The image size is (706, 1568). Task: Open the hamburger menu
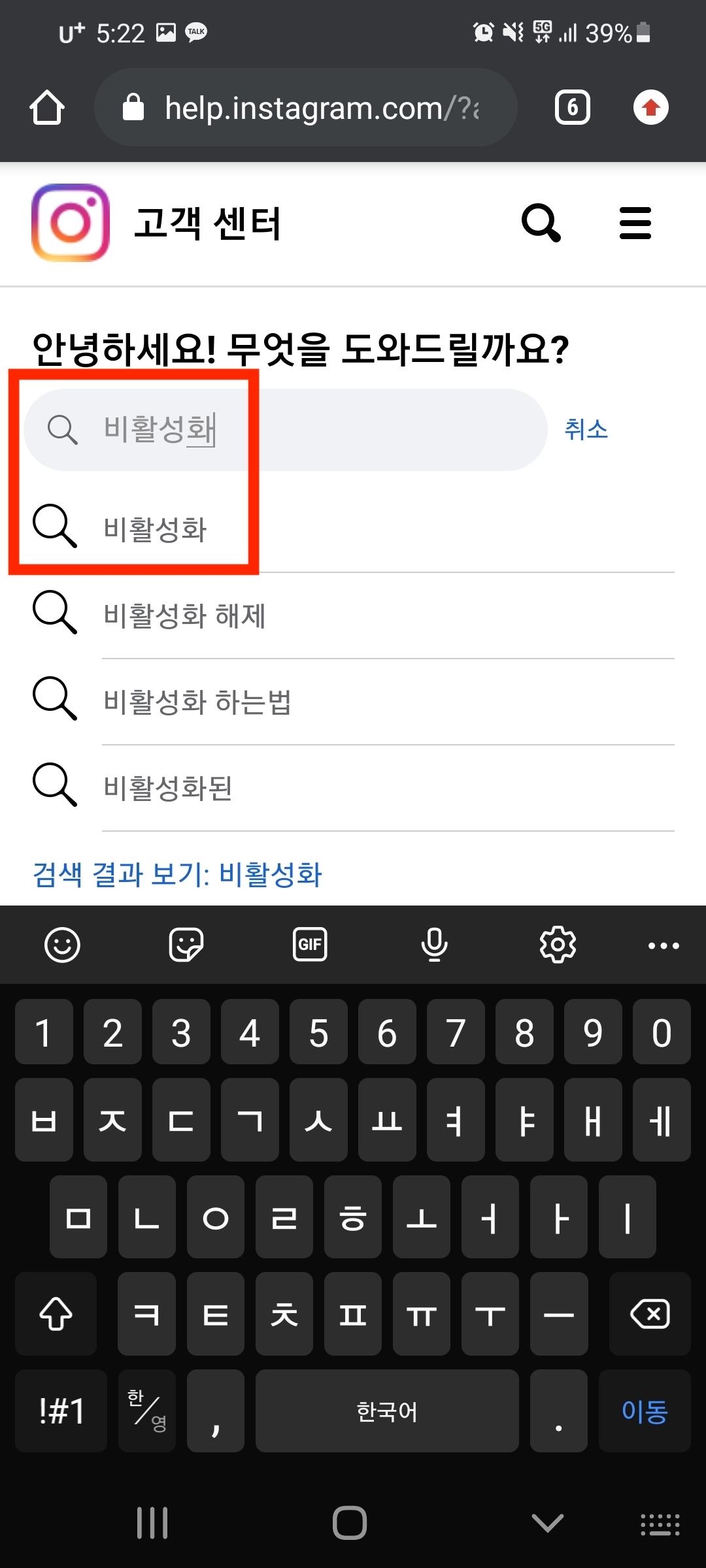635,223
